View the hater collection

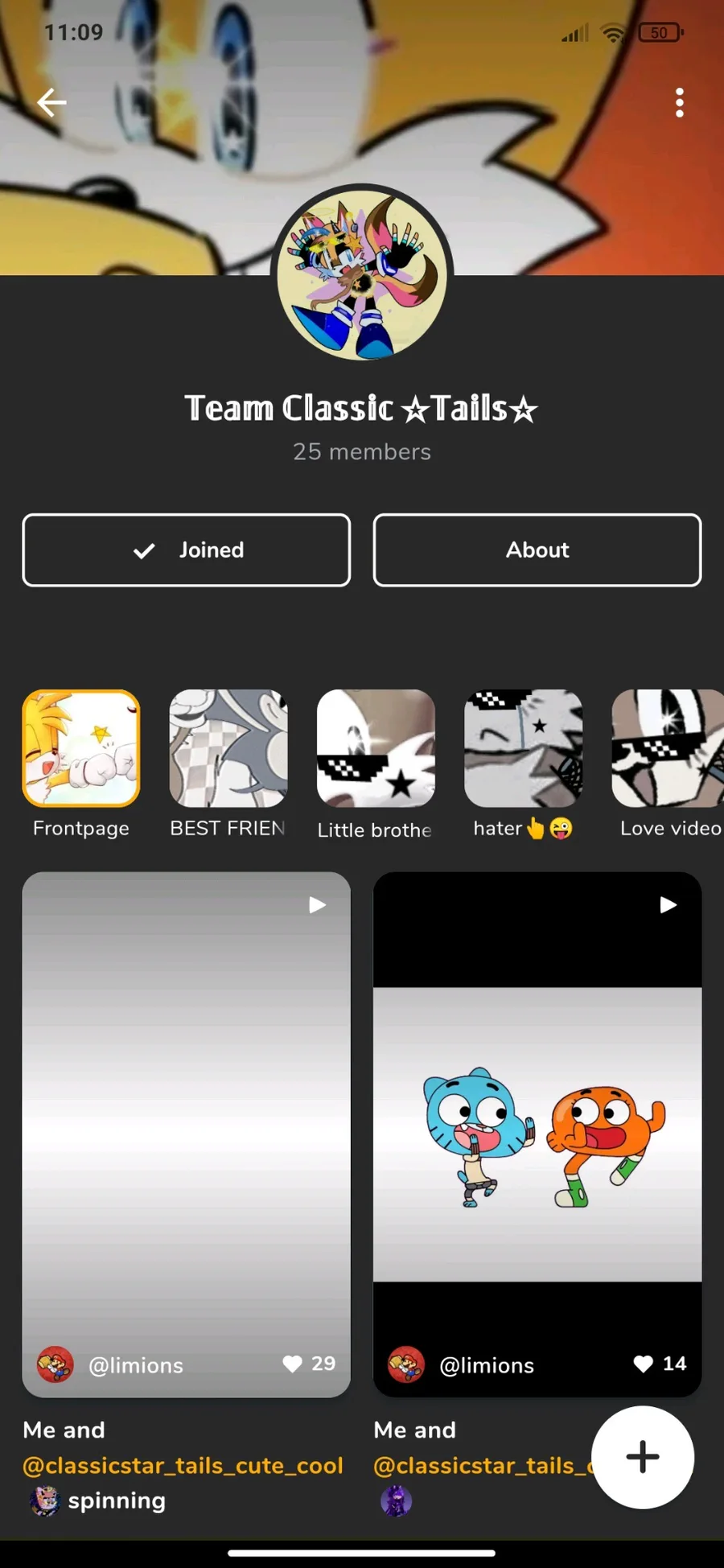[x=523, y=749]
